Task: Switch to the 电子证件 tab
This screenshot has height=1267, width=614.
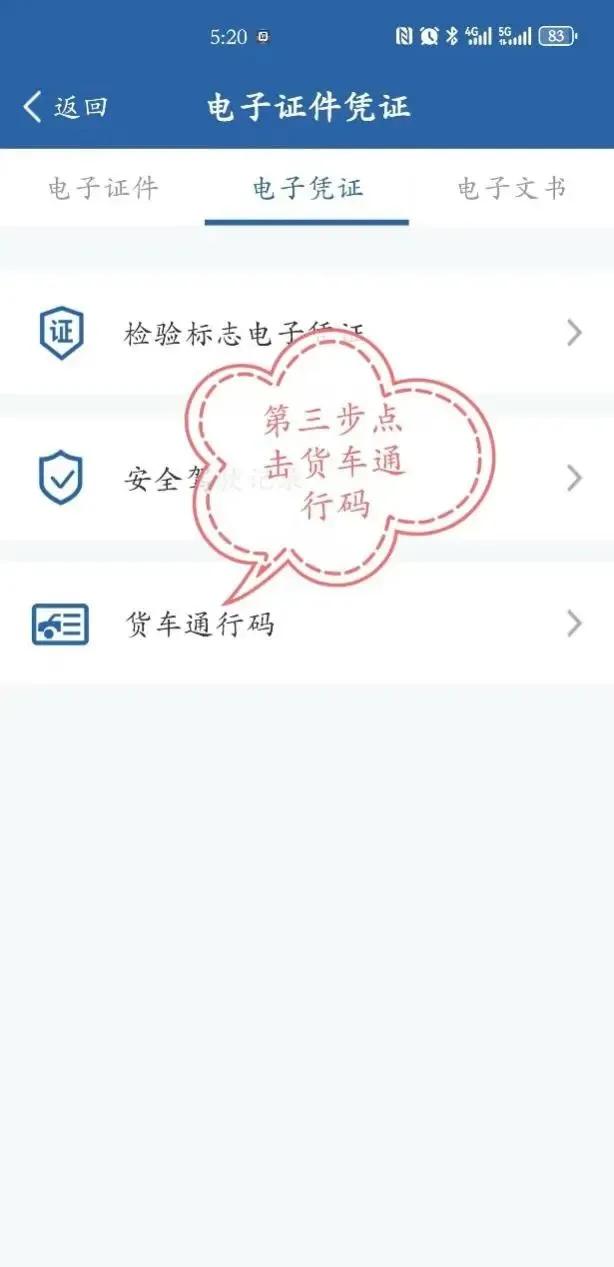Action: pyautogui.click(x=103, y=188)
